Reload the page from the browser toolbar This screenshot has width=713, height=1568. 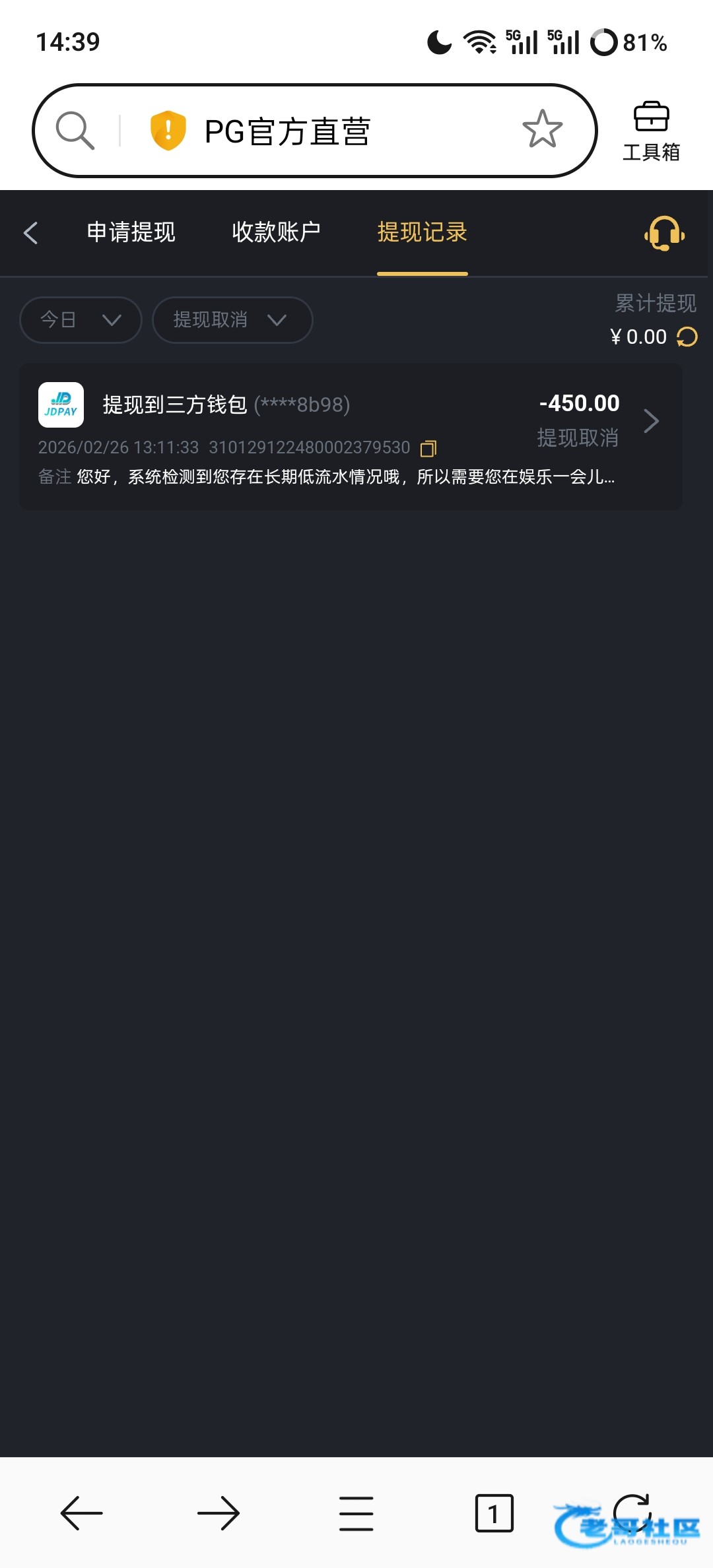pyautogui.click(x=632, y=1511)
